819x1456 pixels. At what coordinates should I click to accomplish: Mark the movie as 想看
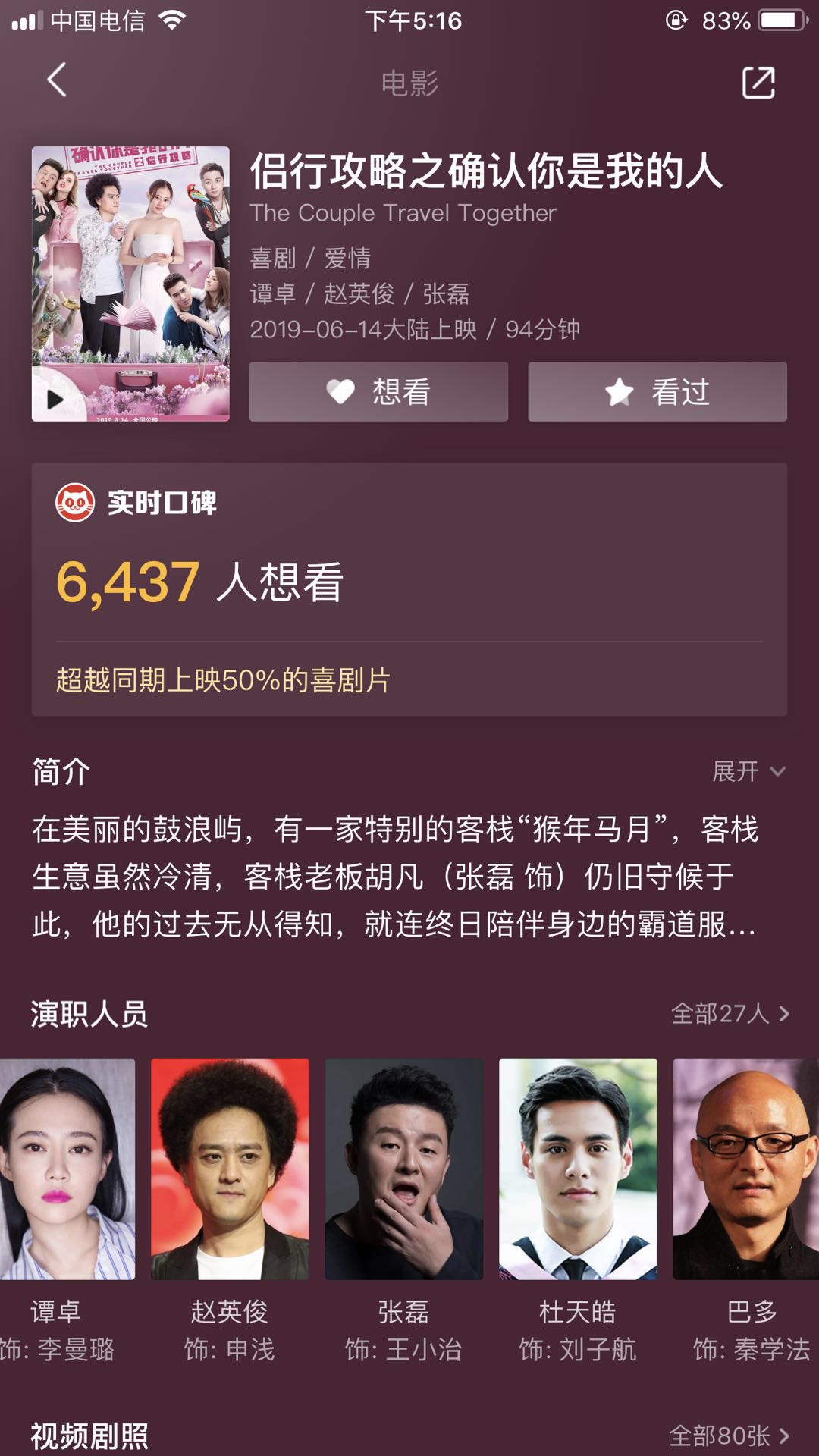(378, 392)
